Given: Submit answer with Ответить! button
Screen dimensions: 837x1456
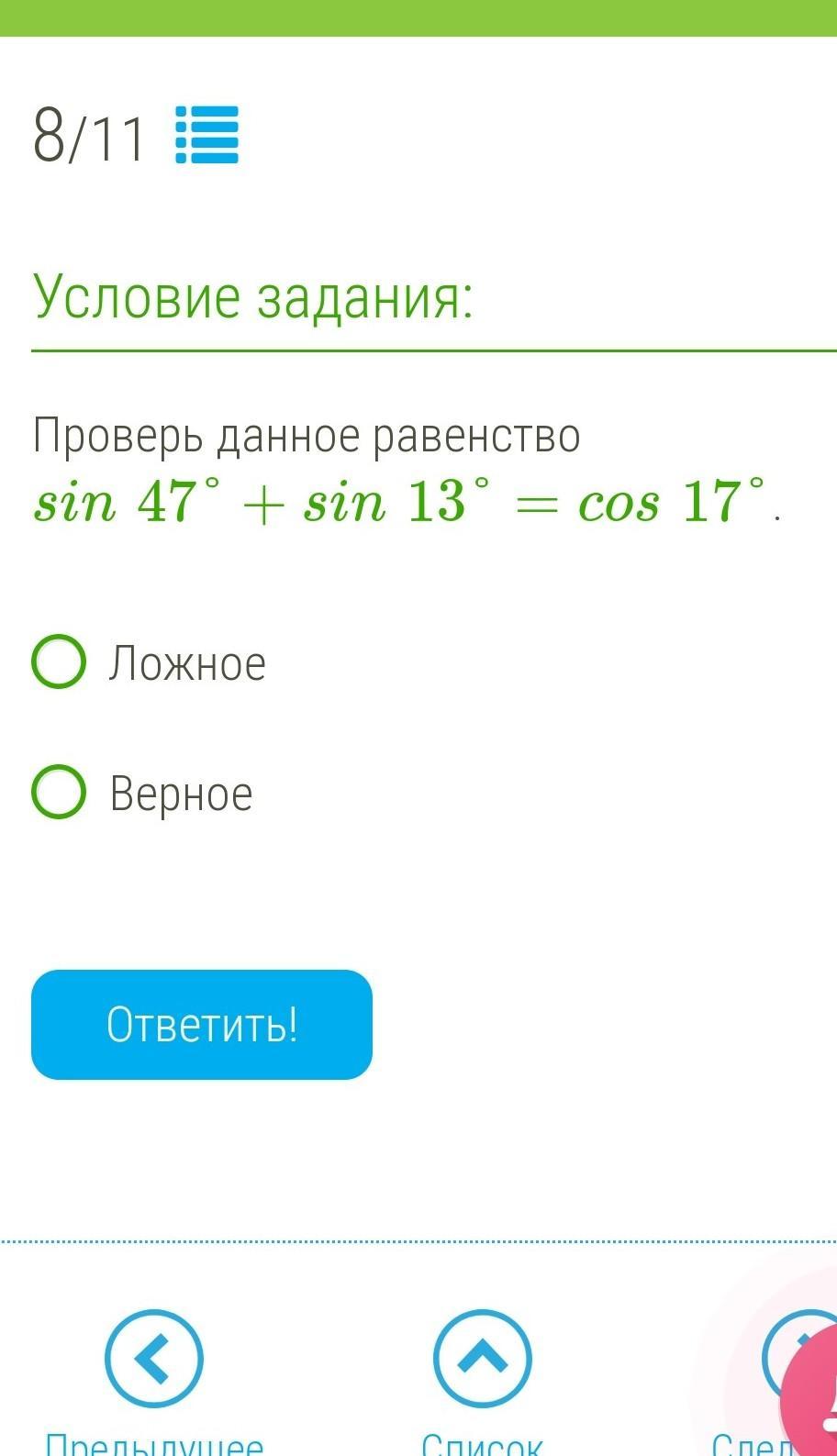Looking at the screenshot, I should point(202,1024).
